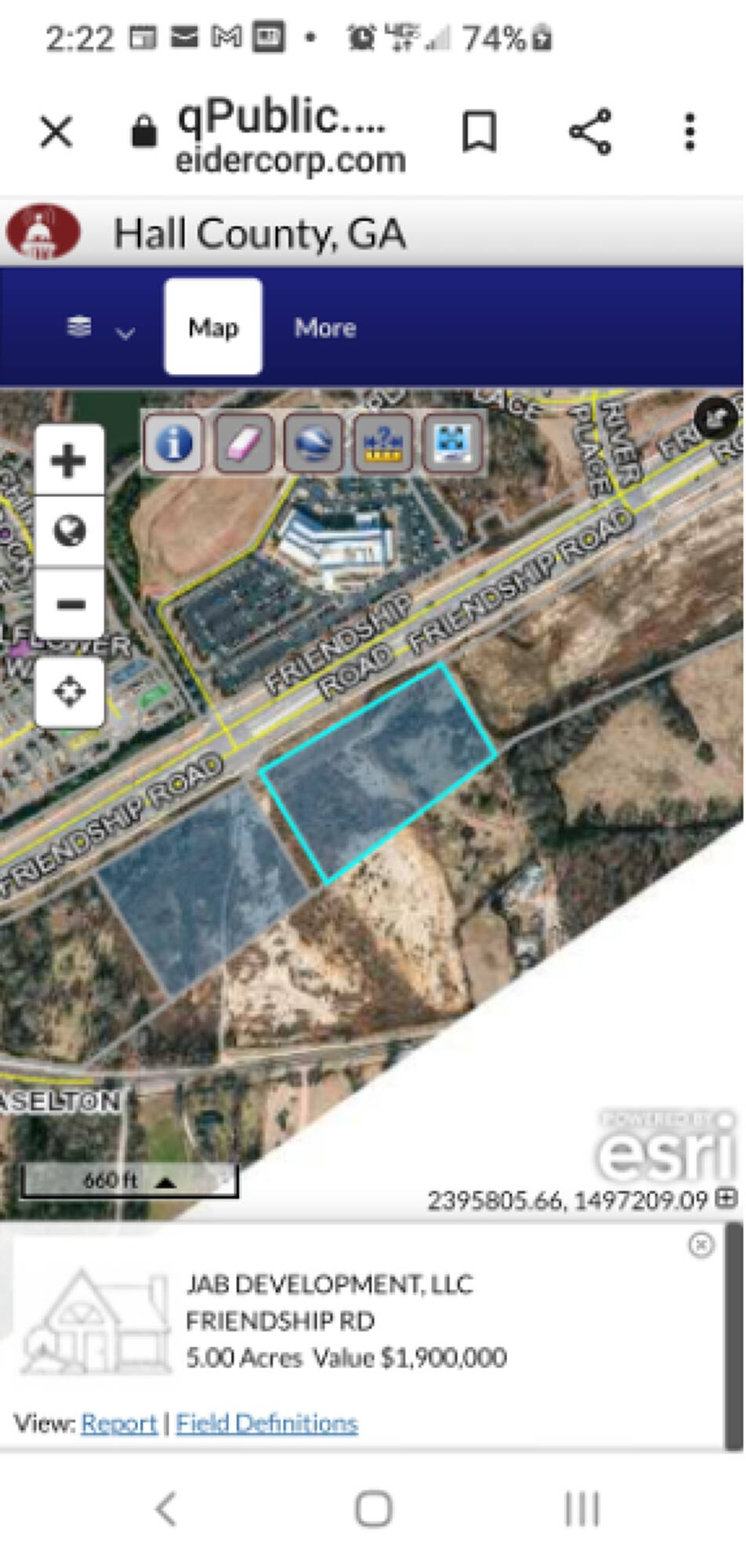Center map on my location

click(69, 692)
